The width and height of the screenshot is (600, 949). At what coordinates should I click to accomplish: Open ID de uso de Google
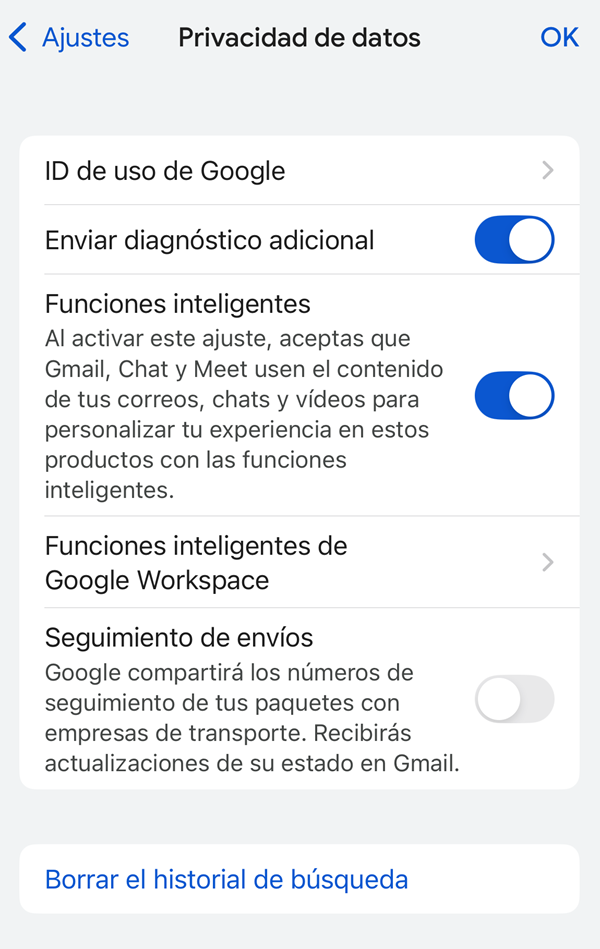coord(299,171)
